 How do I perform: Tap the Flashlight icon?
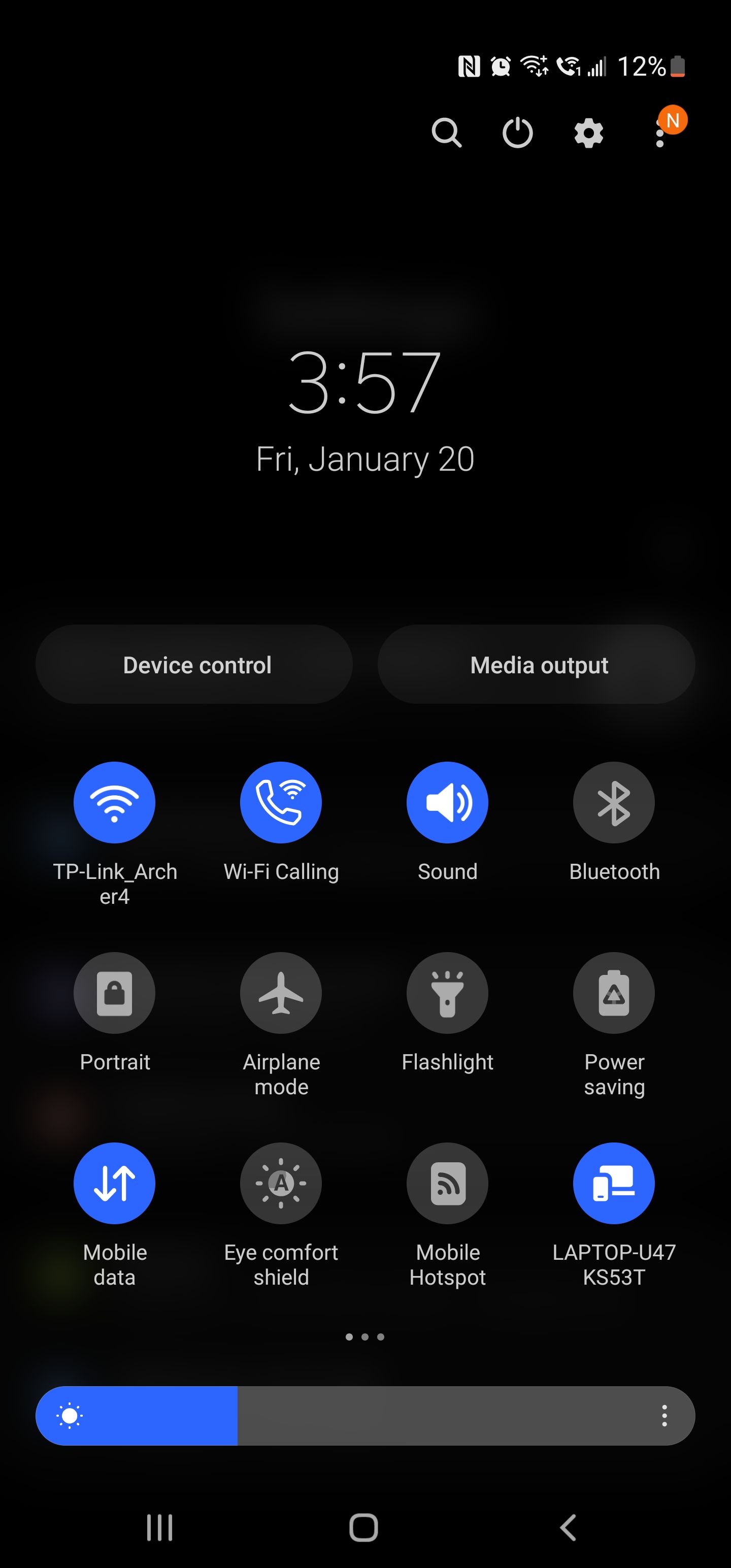coord(447,992)
